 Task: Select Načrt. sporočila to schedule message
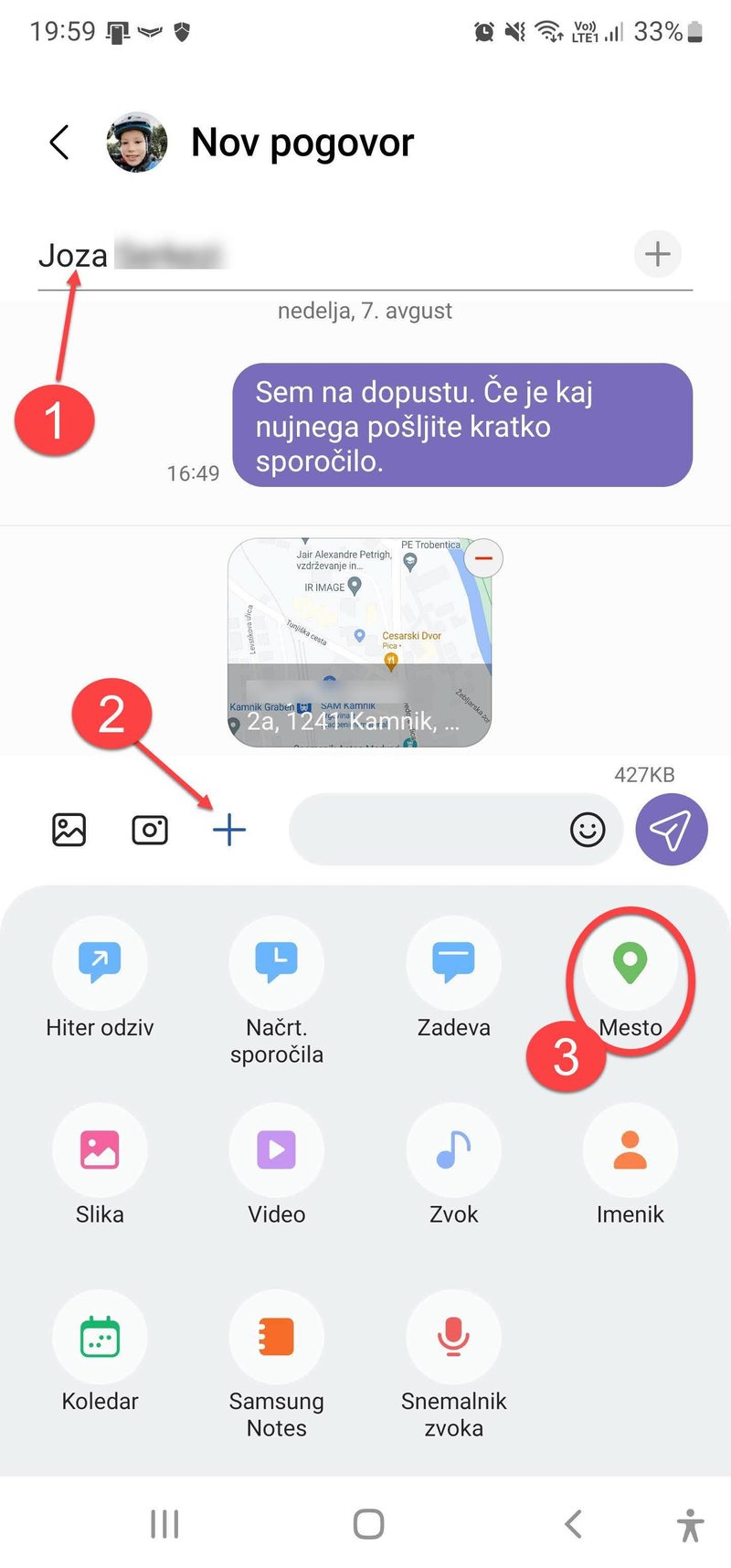tap(276, 963)
